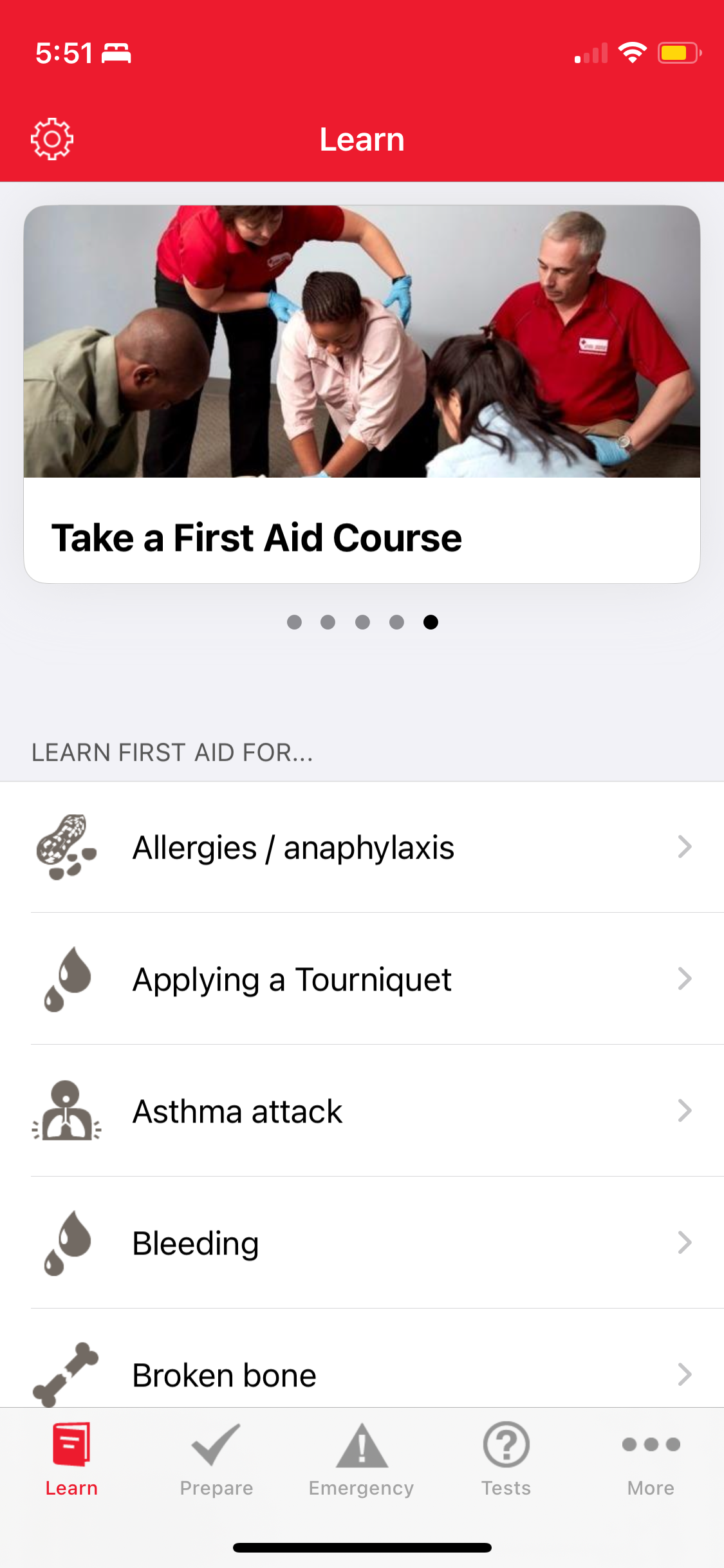Tap the first carousel page dot
The image size is (724, 1568).
coord(294,622)
